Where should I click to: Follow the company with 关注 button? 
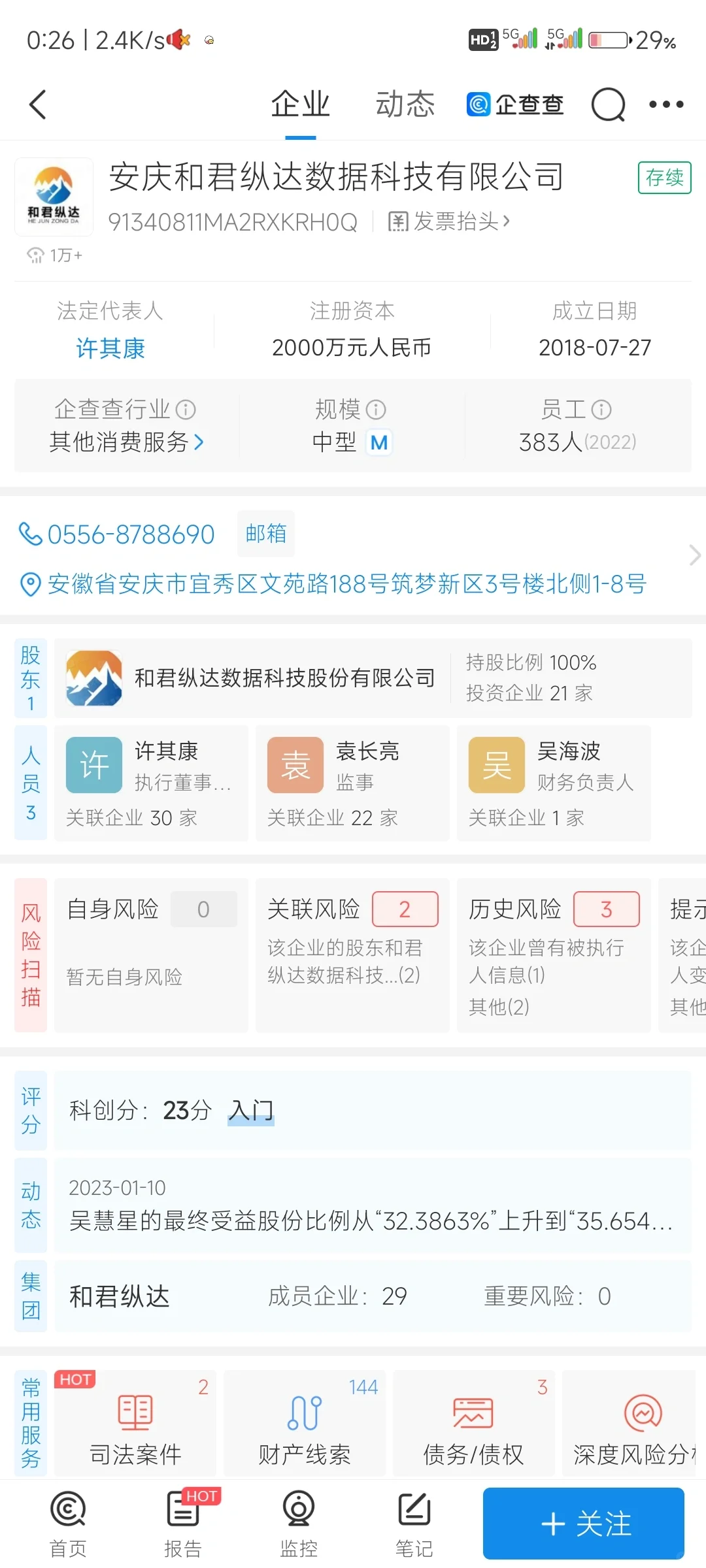(x=584, y=1524)
